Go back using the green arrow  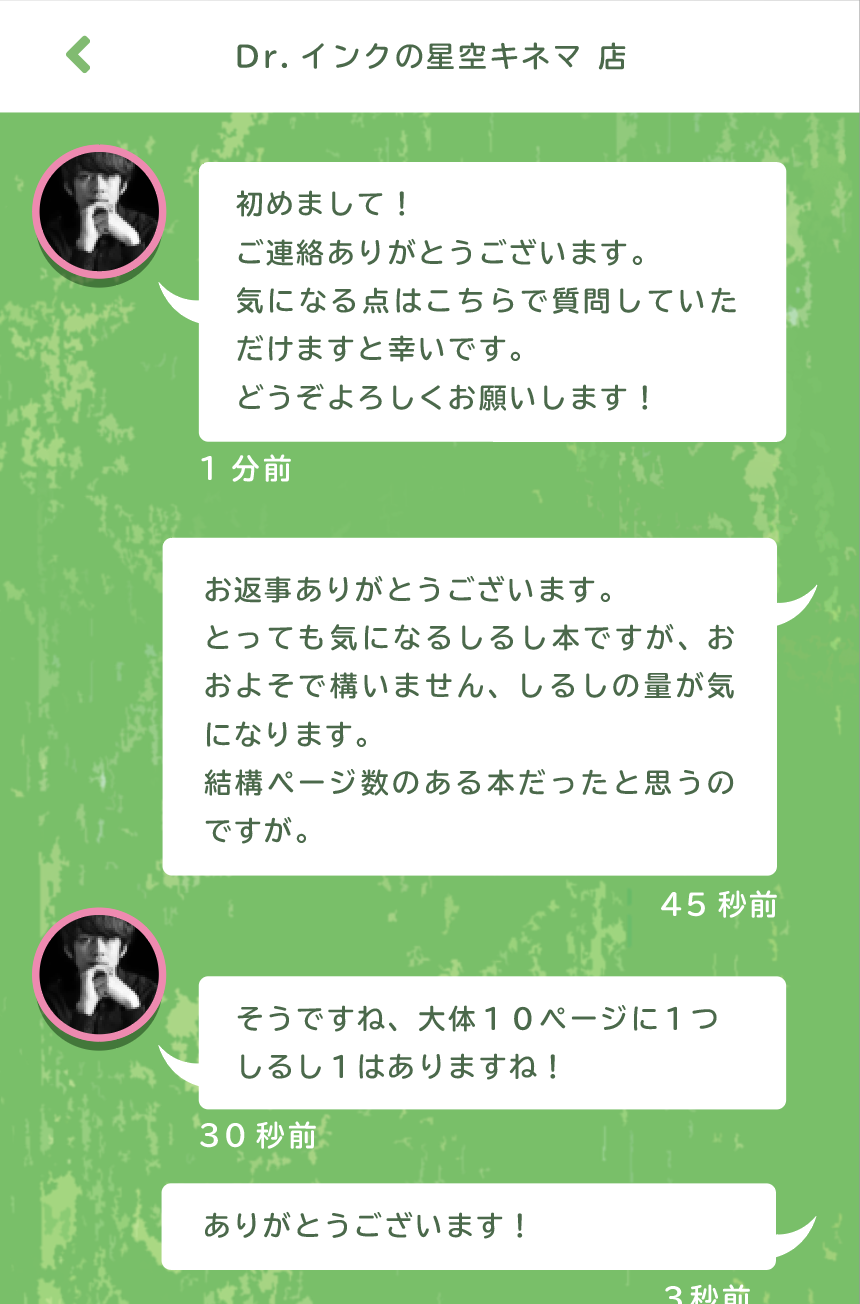pos(78,55)
